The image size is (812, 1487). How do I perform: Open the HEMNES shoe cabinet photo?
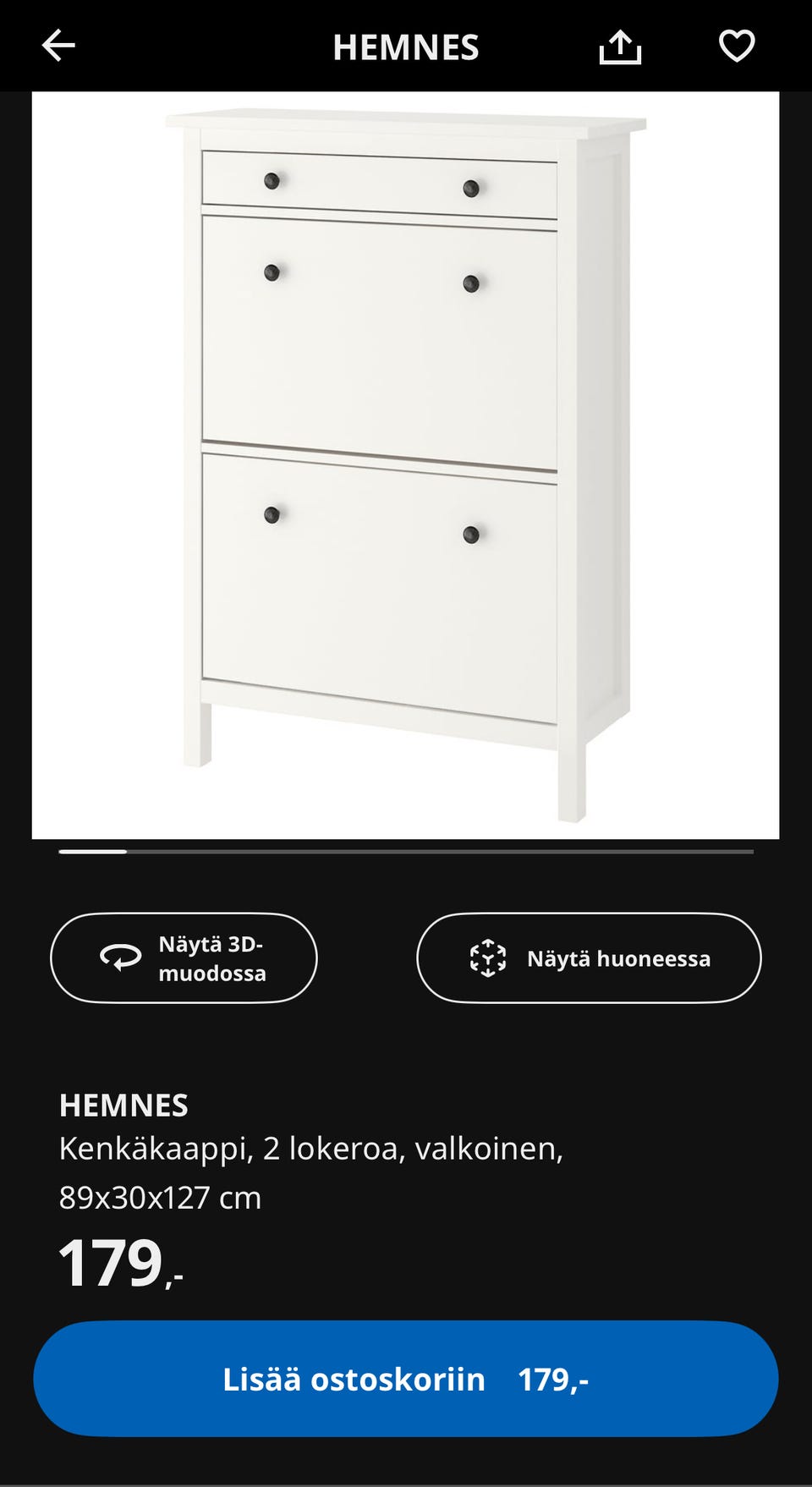[405, 465]
